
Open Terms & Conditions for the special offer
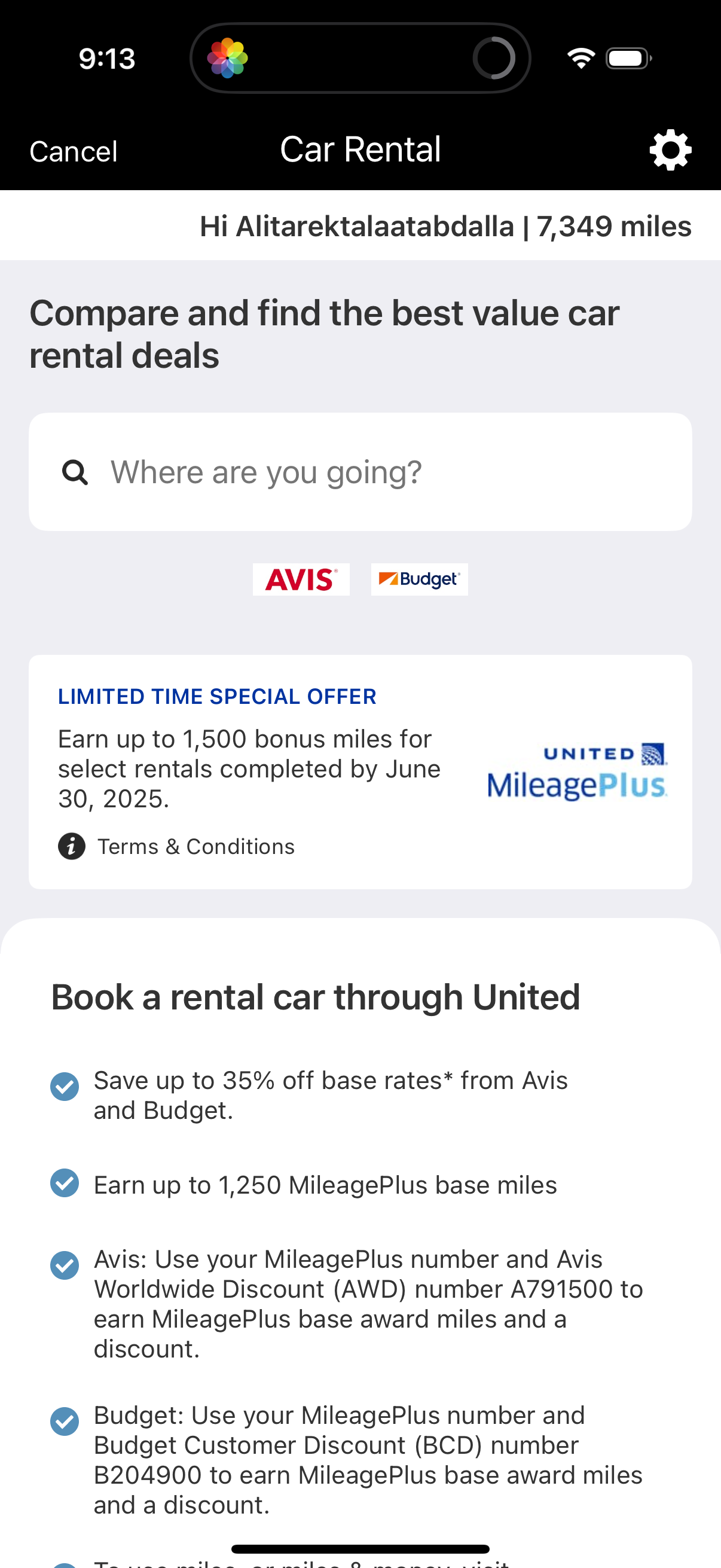(196, 846)
